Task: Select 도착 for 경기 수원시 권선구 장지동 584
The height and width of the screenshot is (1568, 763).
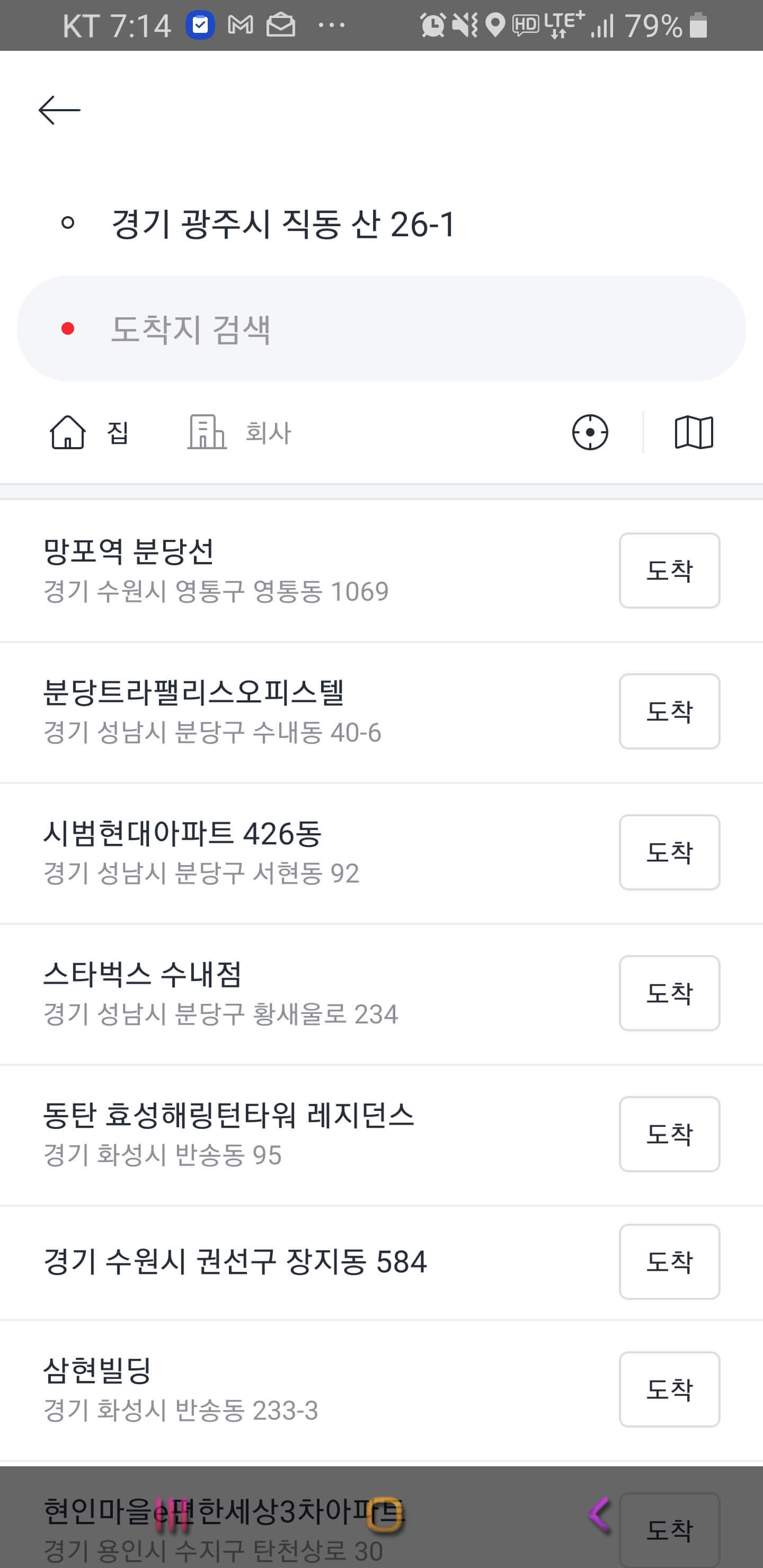Action: coord(669,1262)
